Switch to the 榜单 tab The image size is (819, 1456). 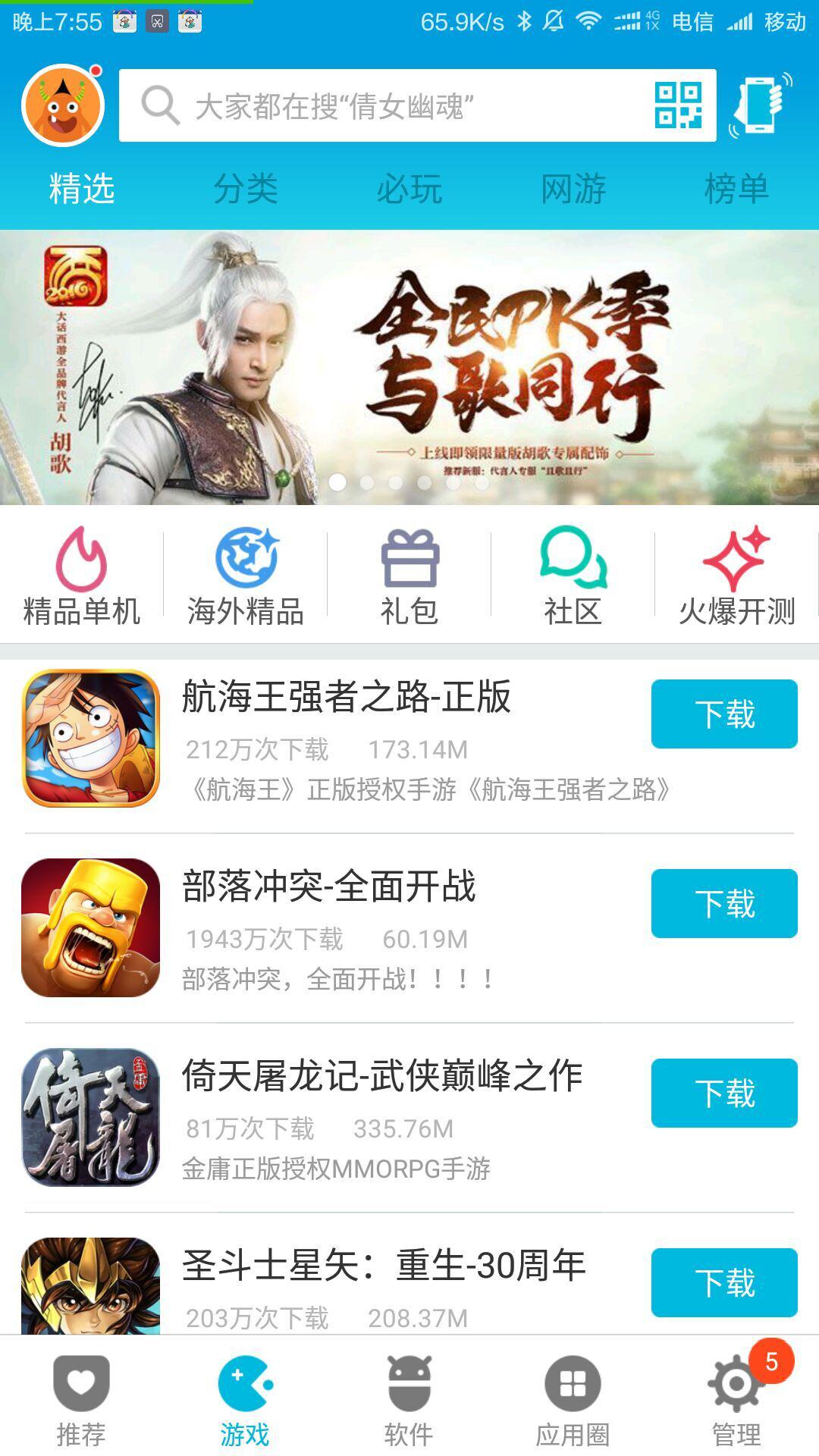tap(736, 189)
